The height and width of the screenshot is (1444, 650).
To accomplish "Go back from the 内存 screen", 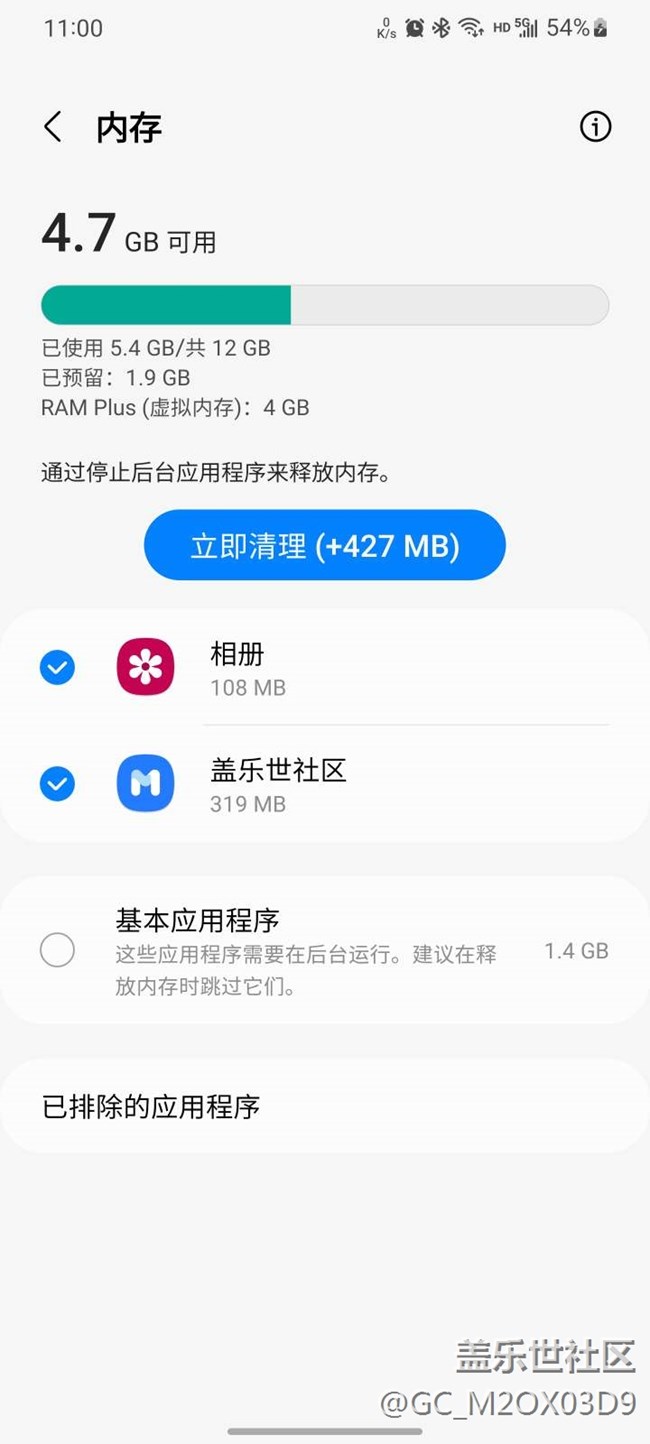I will 53,127.
